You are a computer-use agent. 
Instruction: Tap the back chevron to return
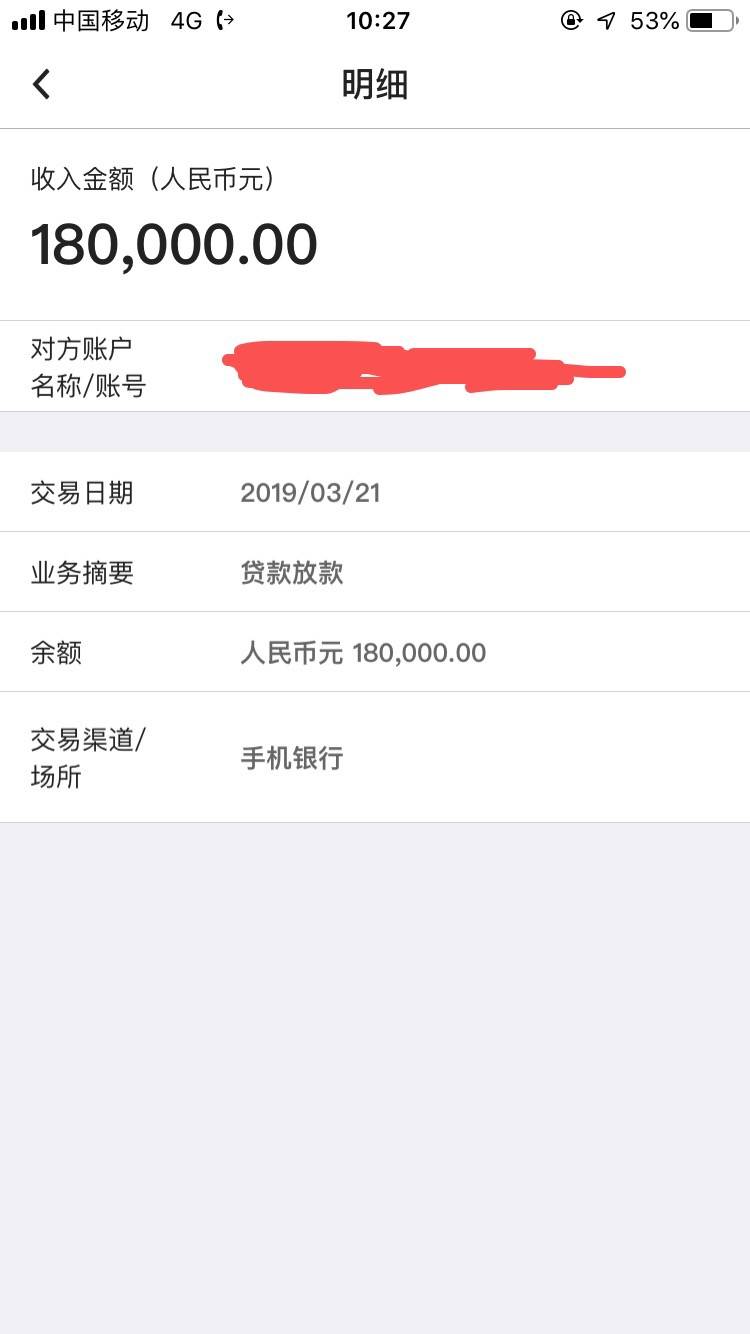[x=40, y=84]
